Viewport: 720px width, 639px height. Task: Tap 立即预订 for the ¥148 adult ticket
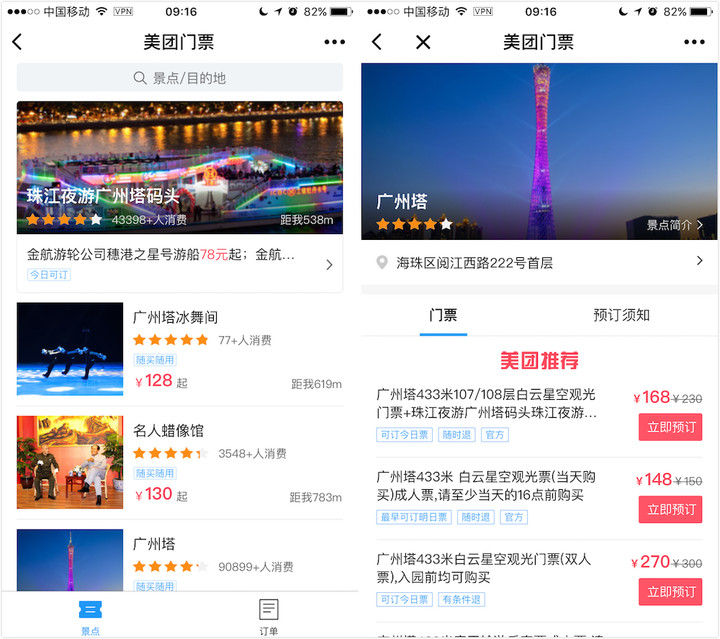click(670, 509)
